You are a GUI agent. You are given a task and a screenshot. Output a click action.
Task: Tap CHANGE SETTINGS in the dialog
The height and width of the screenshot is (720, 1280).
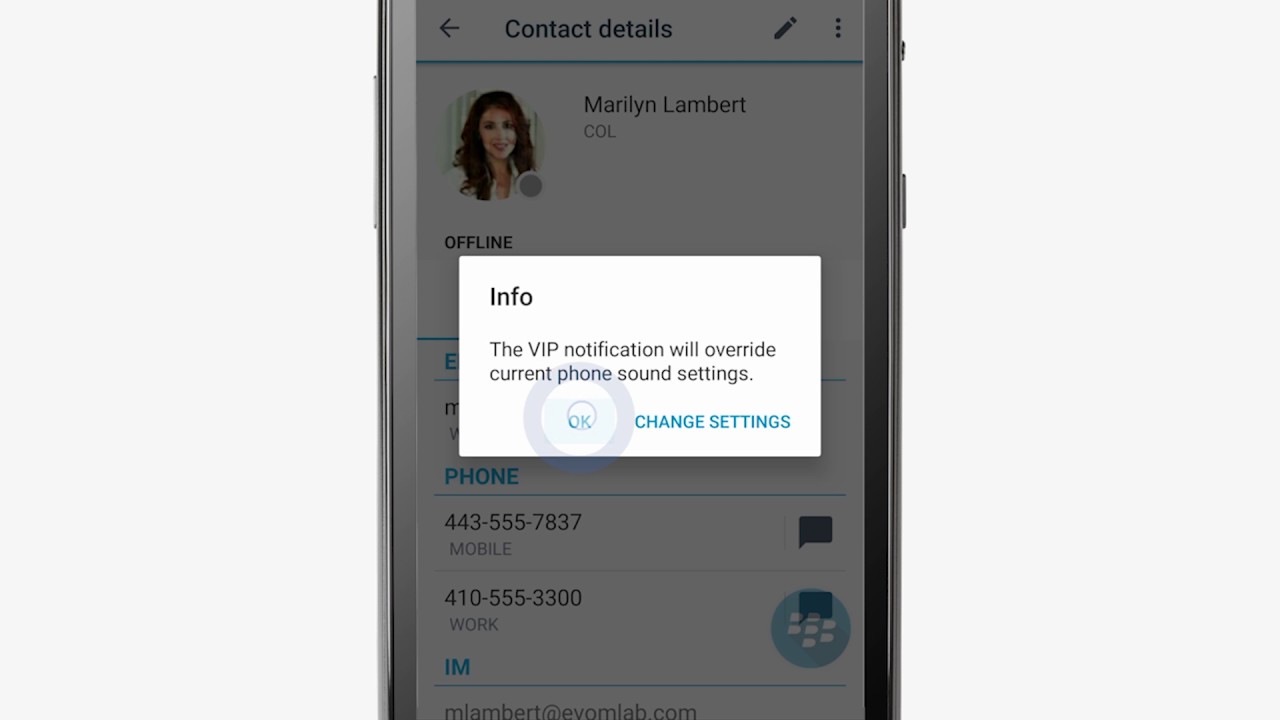(712, 421)
